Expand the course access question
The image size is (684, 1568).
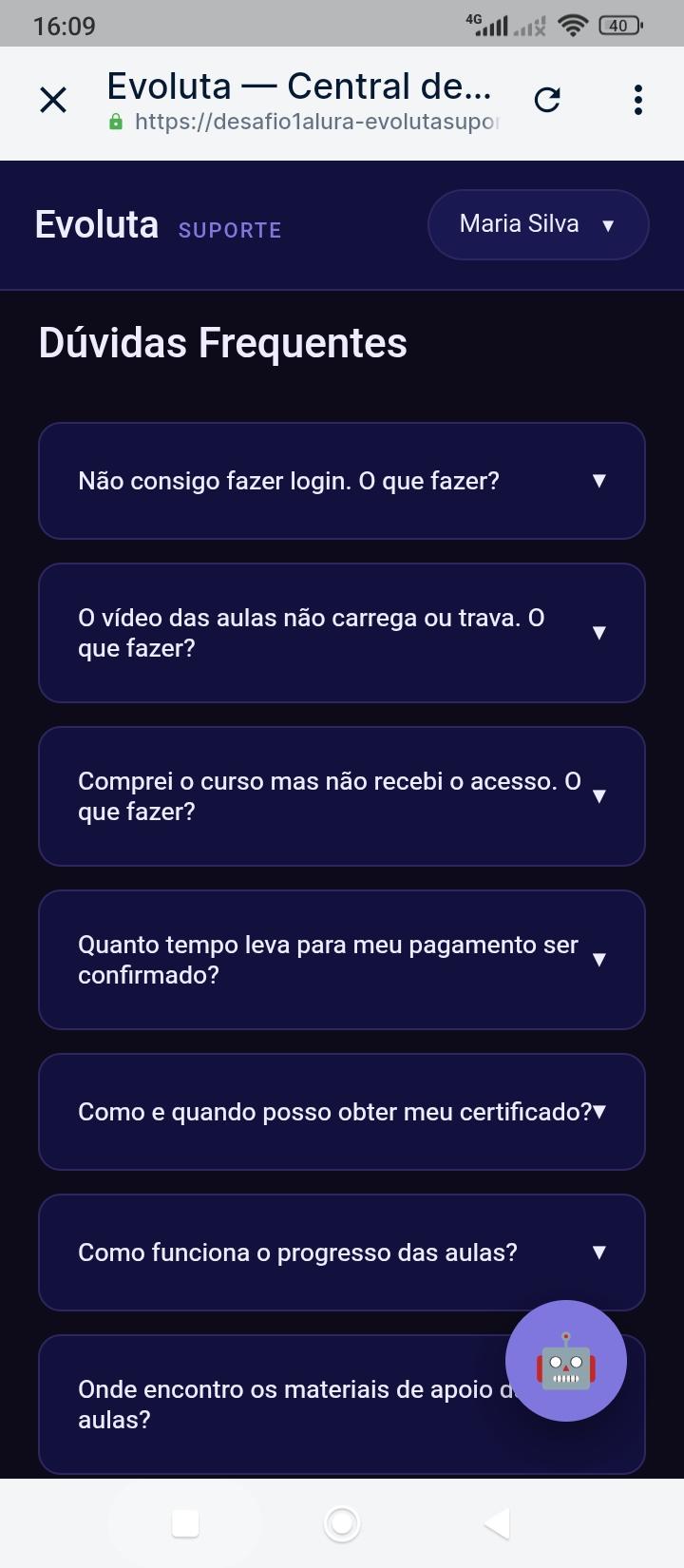pos(342,796)
